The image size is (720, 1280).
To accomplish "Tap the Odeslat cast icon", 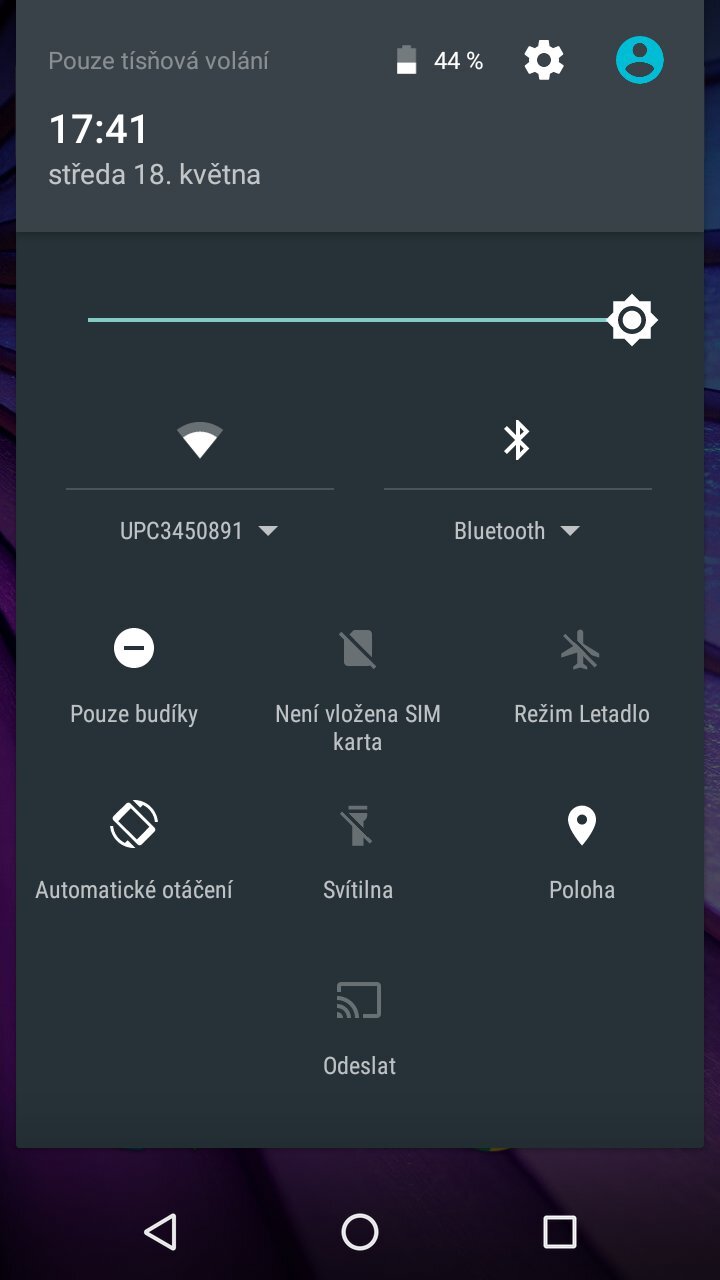I will 358,999.
